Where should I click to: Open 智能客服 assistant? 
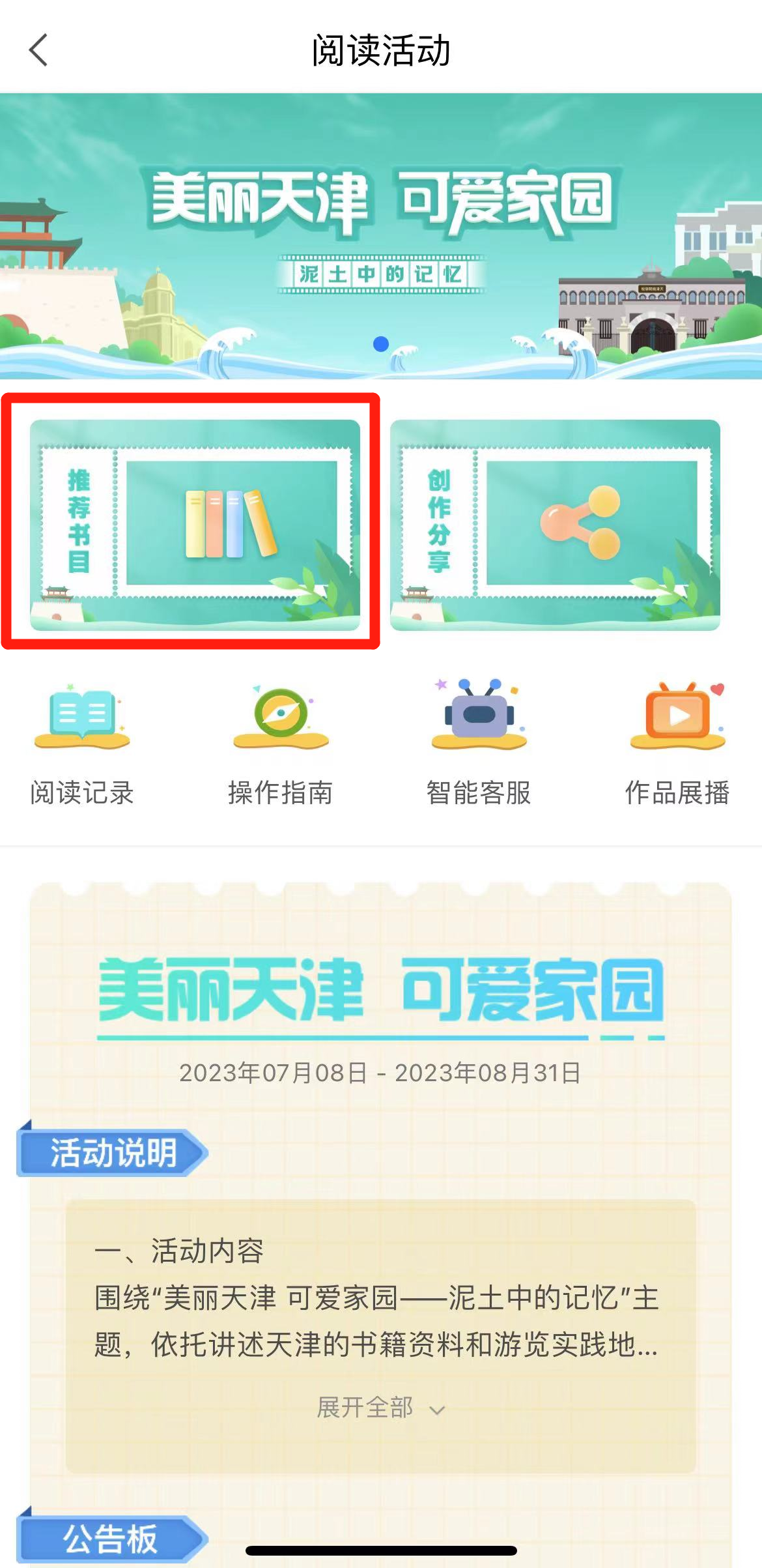click(x=479, y=743)
